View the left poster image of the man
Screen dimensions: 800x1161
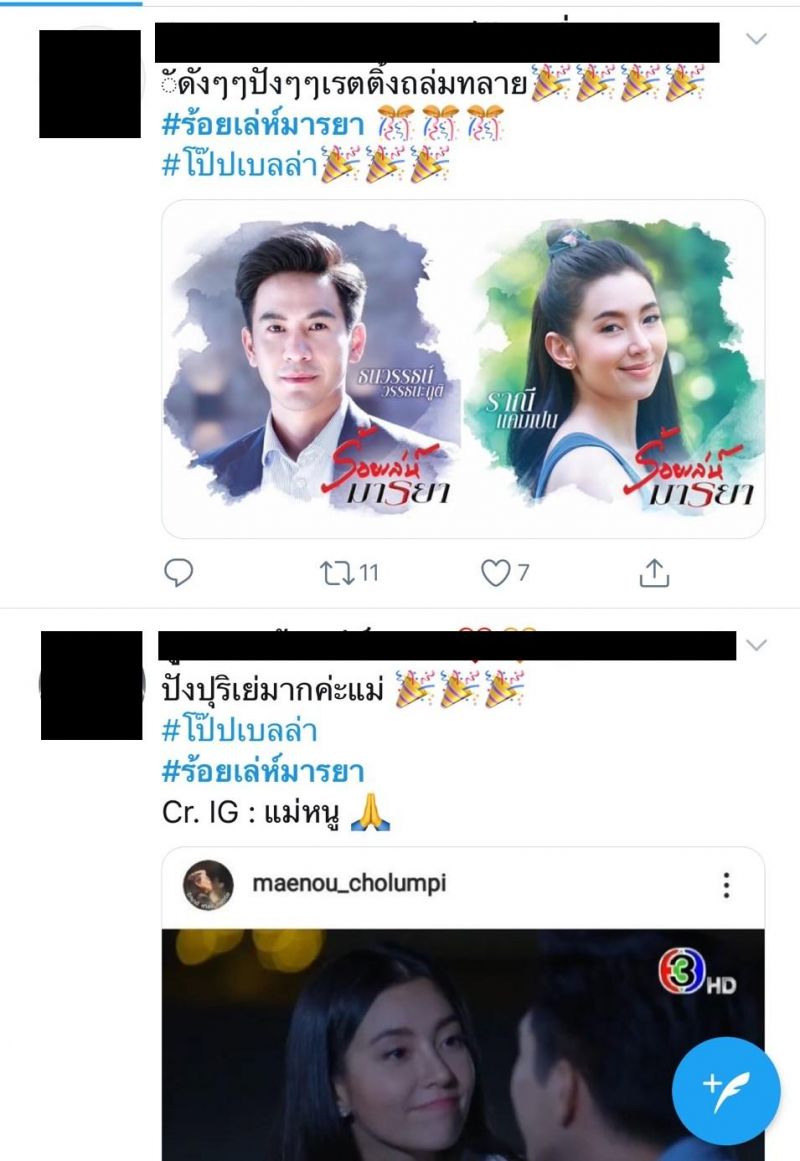(312, 368)
